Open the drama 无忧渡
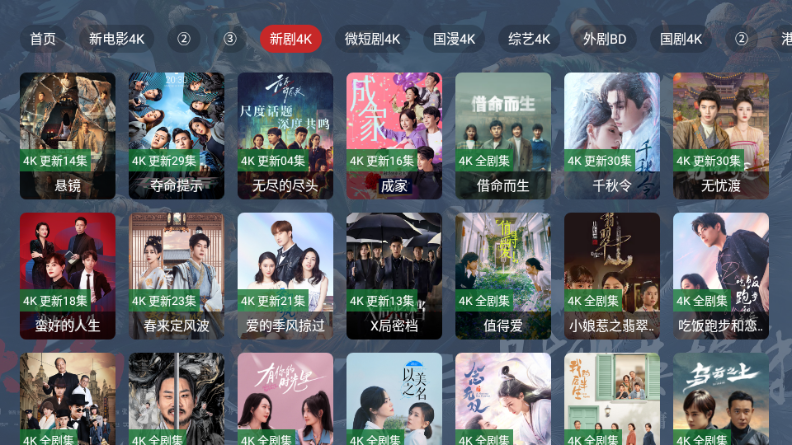 coord(721,135)
